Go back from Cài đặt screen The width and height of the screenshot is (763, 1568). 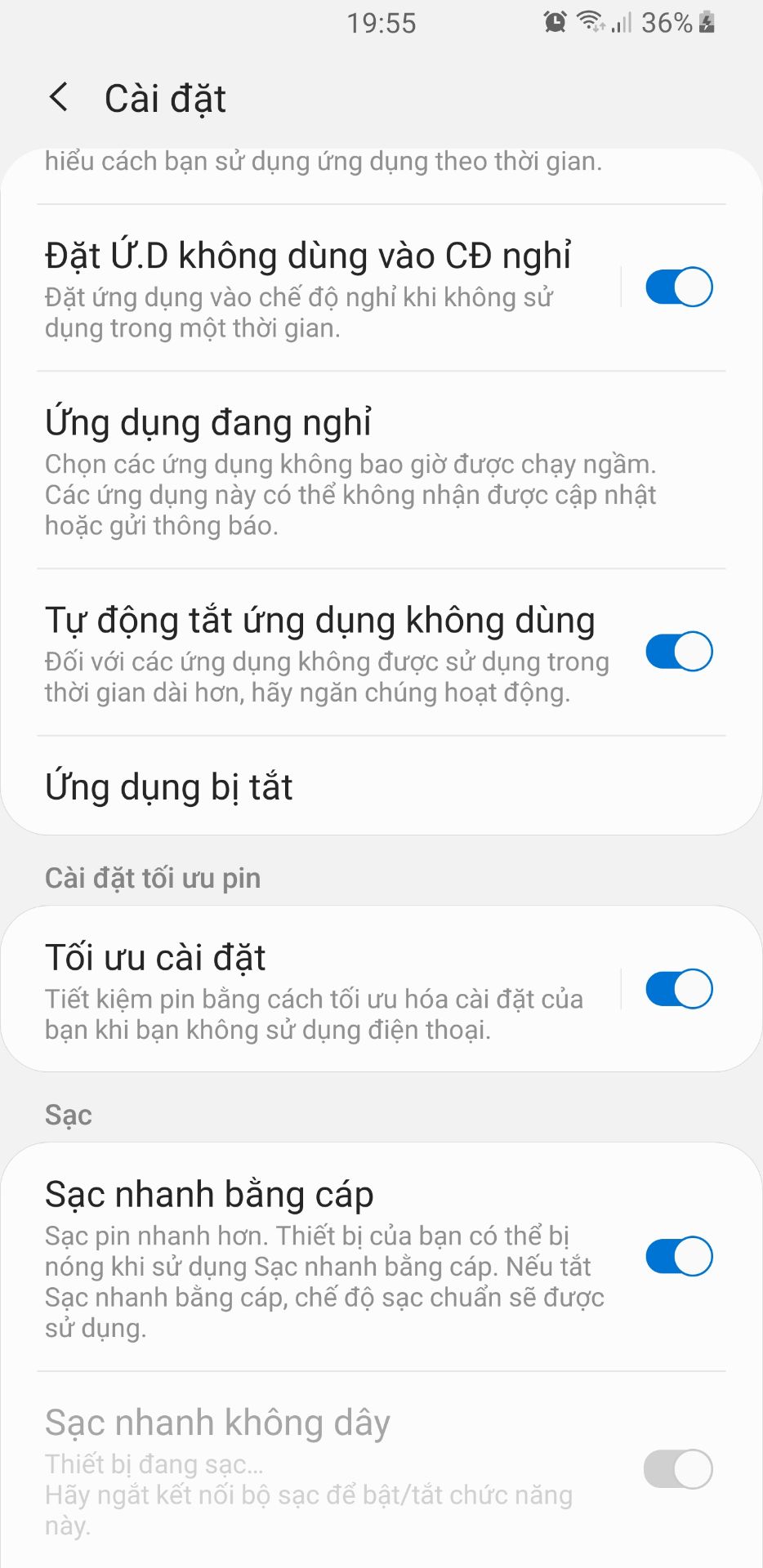59,98
